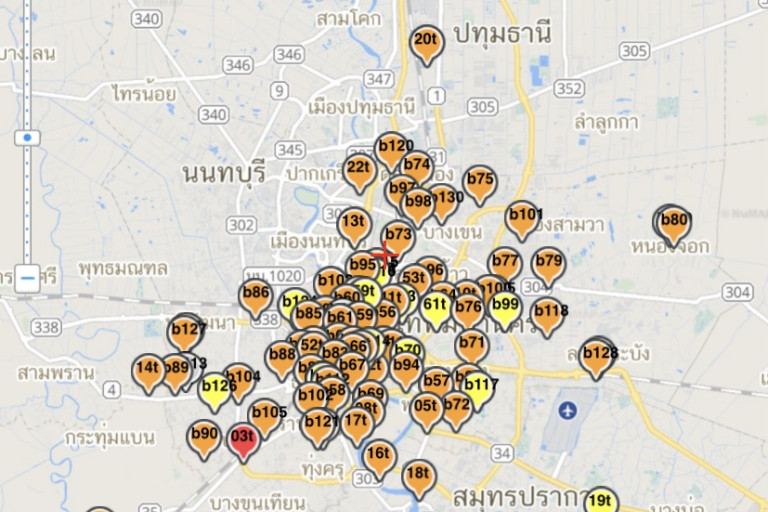Open the 20t station marker

click(x=426, y=41)
